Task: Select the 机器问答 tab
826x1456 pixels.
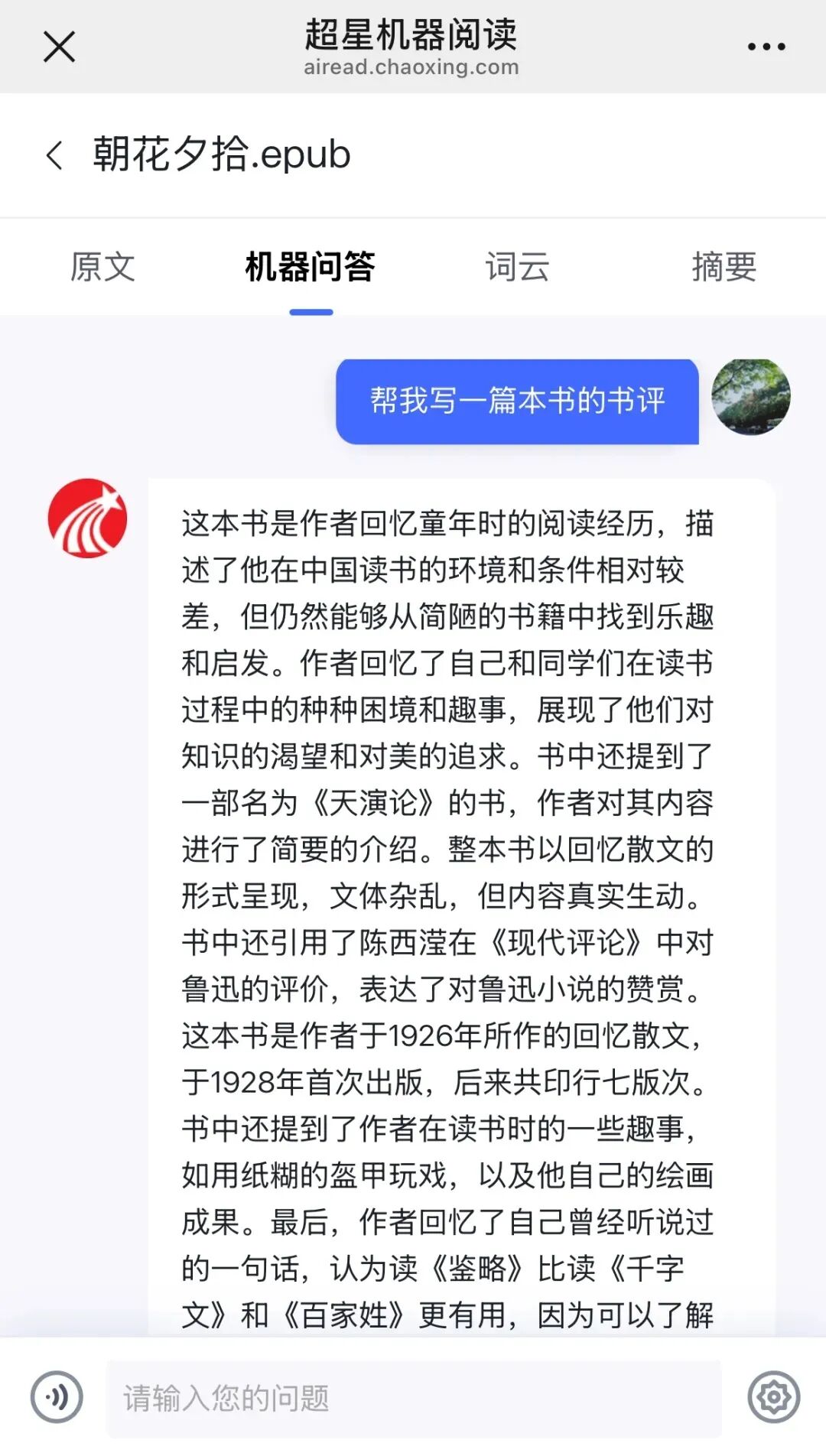Action: click(311, 267)
